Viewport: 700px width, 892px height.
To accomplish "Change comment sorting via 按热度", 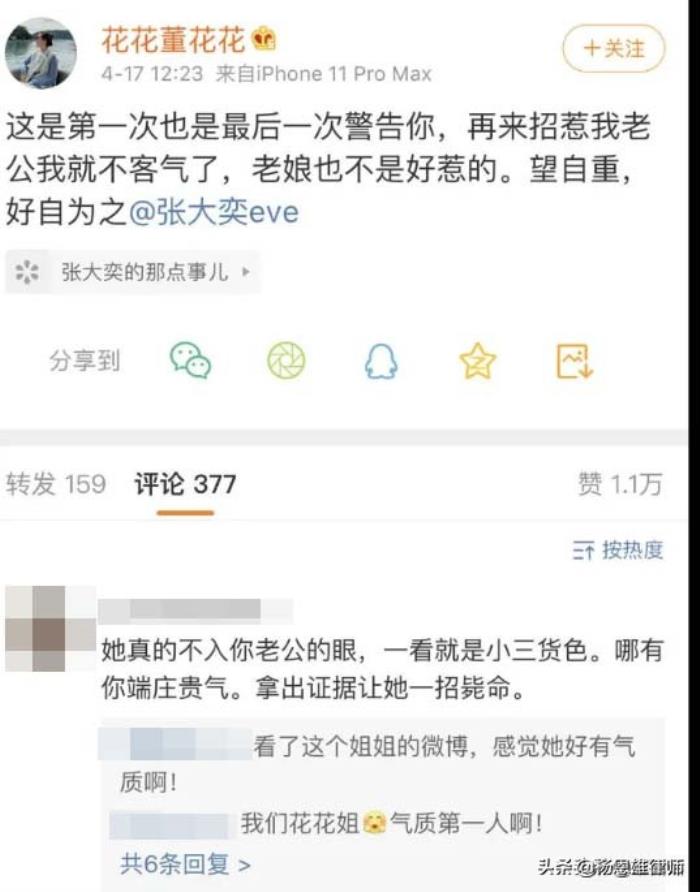I will click(x=619, y=550).
